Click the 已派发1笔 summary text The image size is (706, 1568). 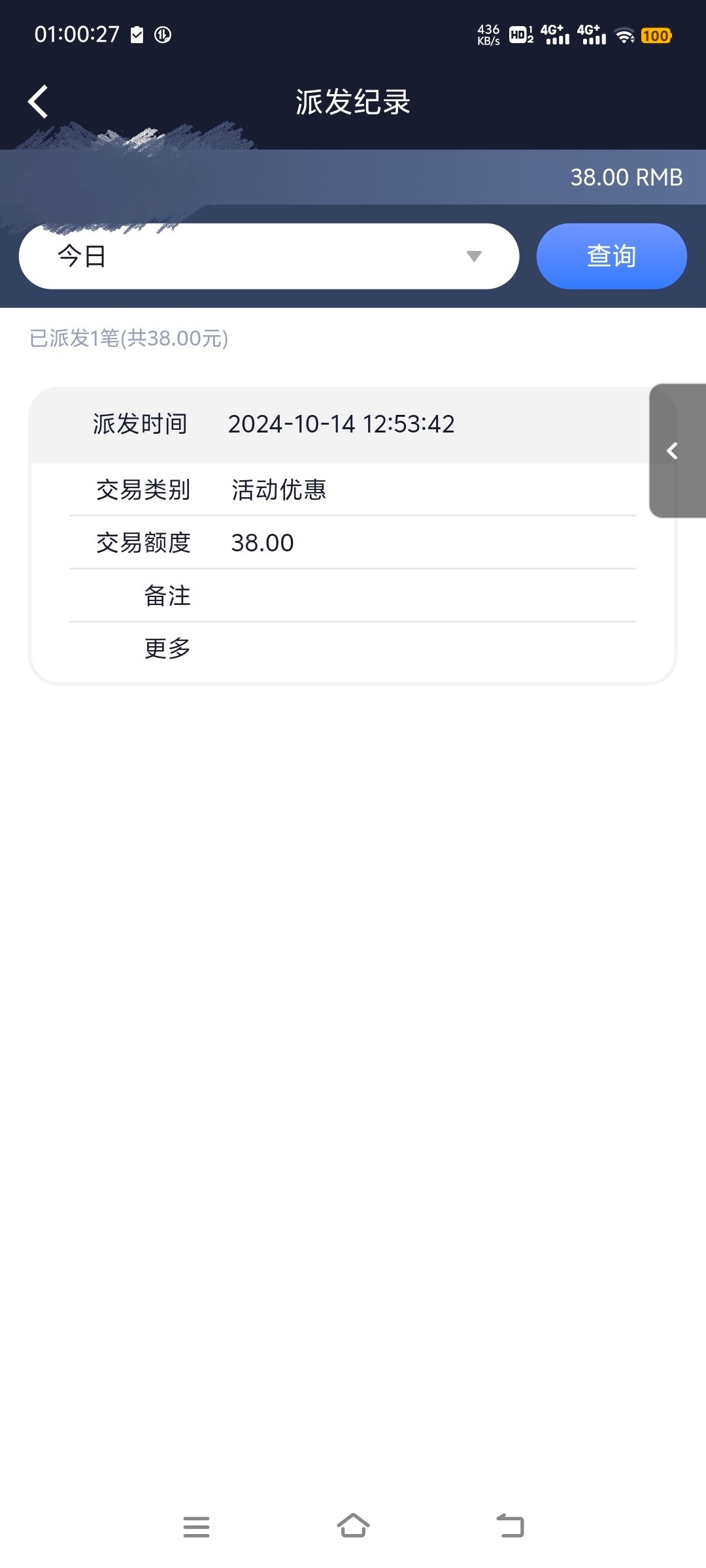pyautogui.click(x=128, y=340)
